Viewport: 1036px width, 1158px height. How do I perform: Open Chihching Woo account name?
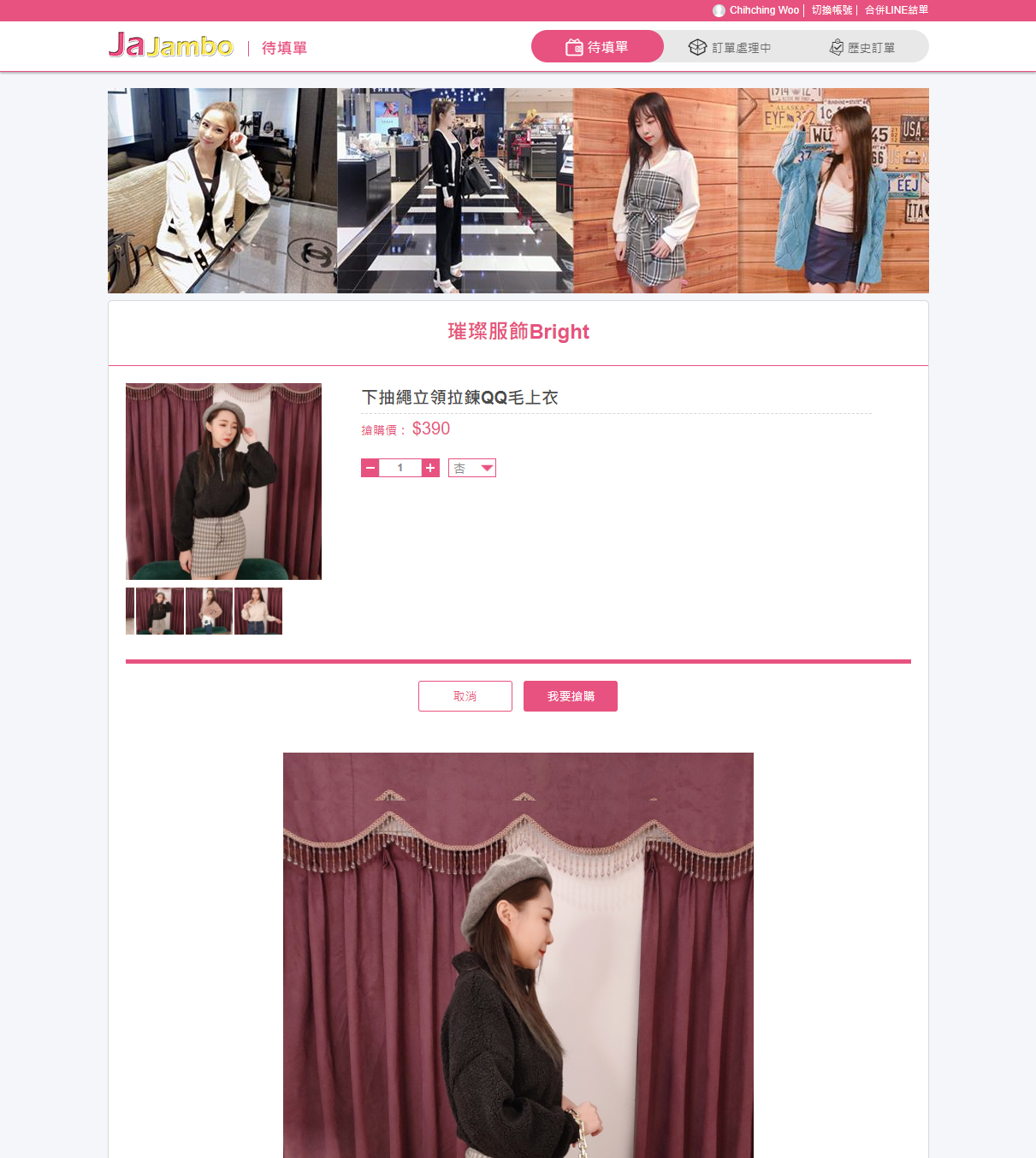(x=763, y=10)
